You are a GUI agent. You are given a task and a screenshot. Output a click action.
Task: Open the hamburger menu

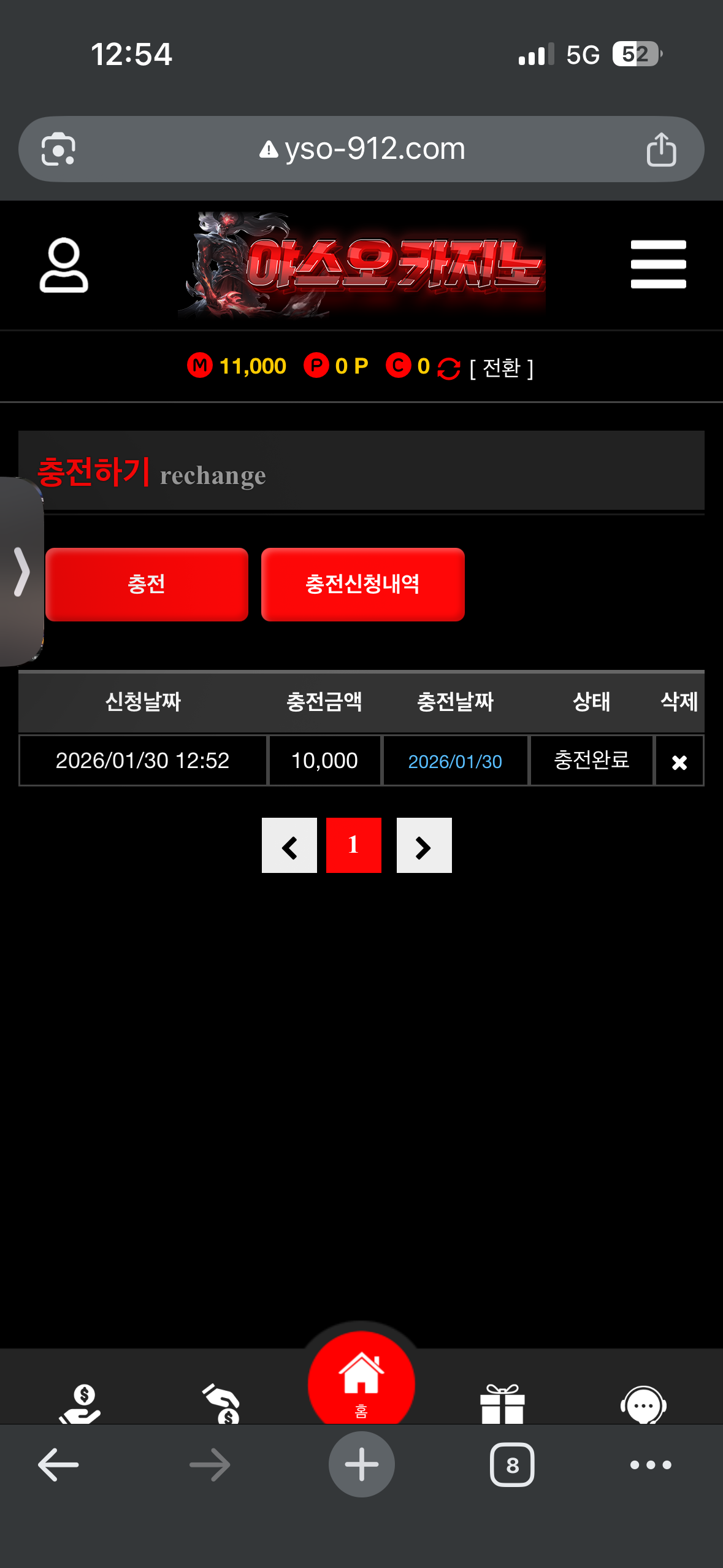658,264
